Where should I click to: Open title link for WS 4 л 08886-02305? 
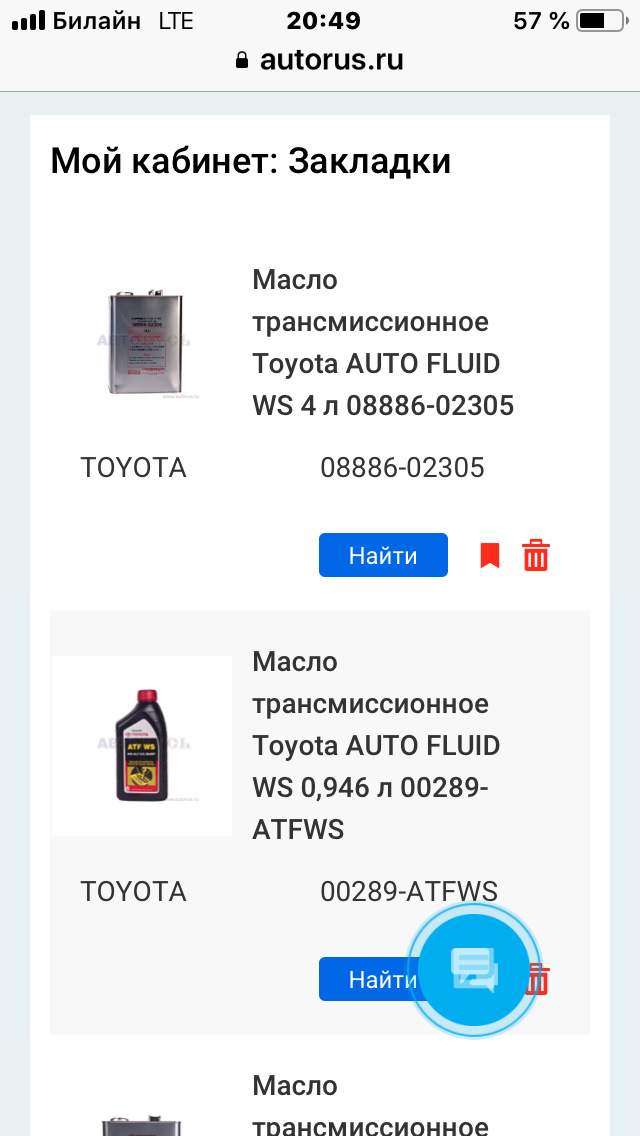(x=383, y=342)
